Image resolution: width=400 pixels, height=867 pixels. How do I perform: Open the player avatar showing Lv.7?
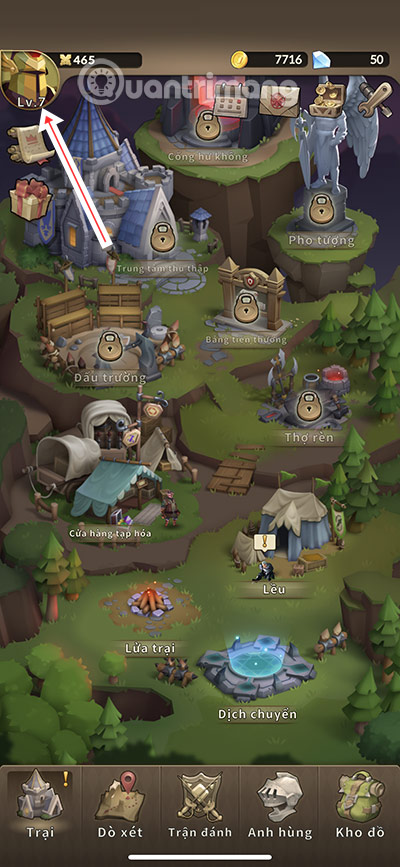[x=29, y=80]
